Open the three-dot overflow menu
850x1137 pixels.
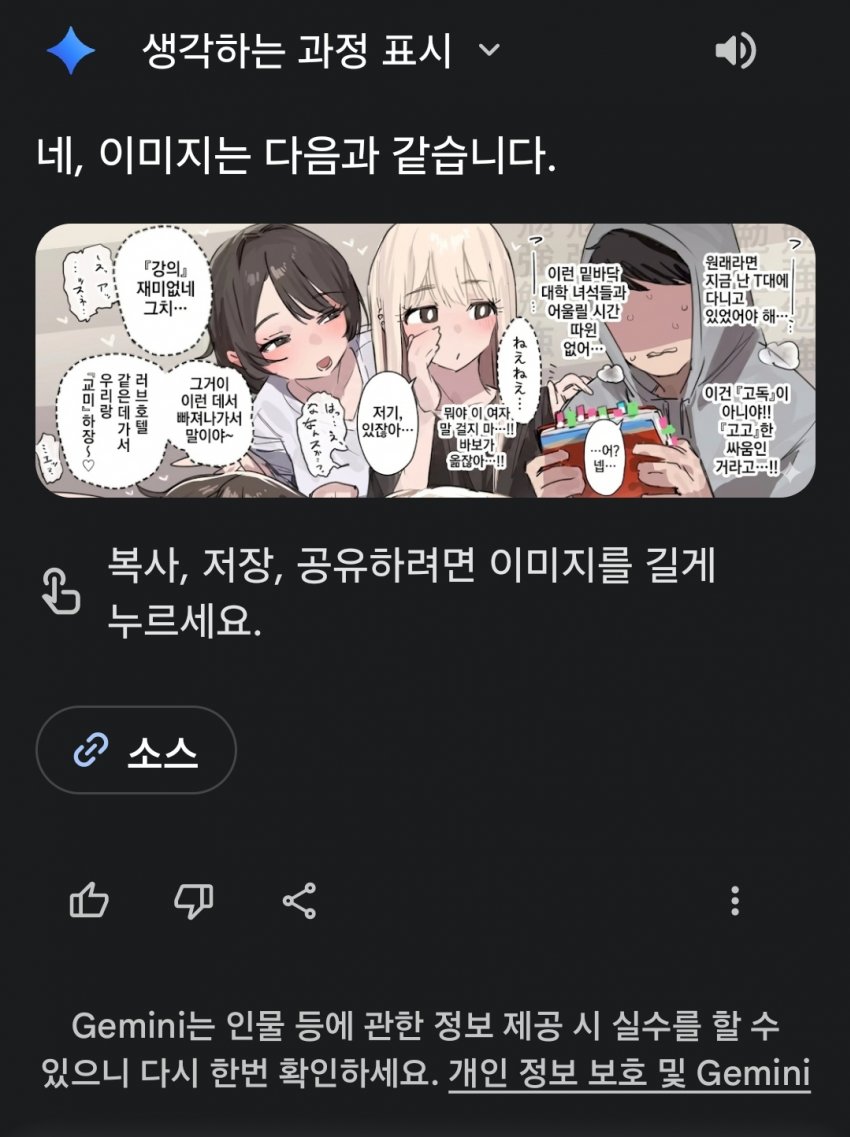[x=735, y=901]
